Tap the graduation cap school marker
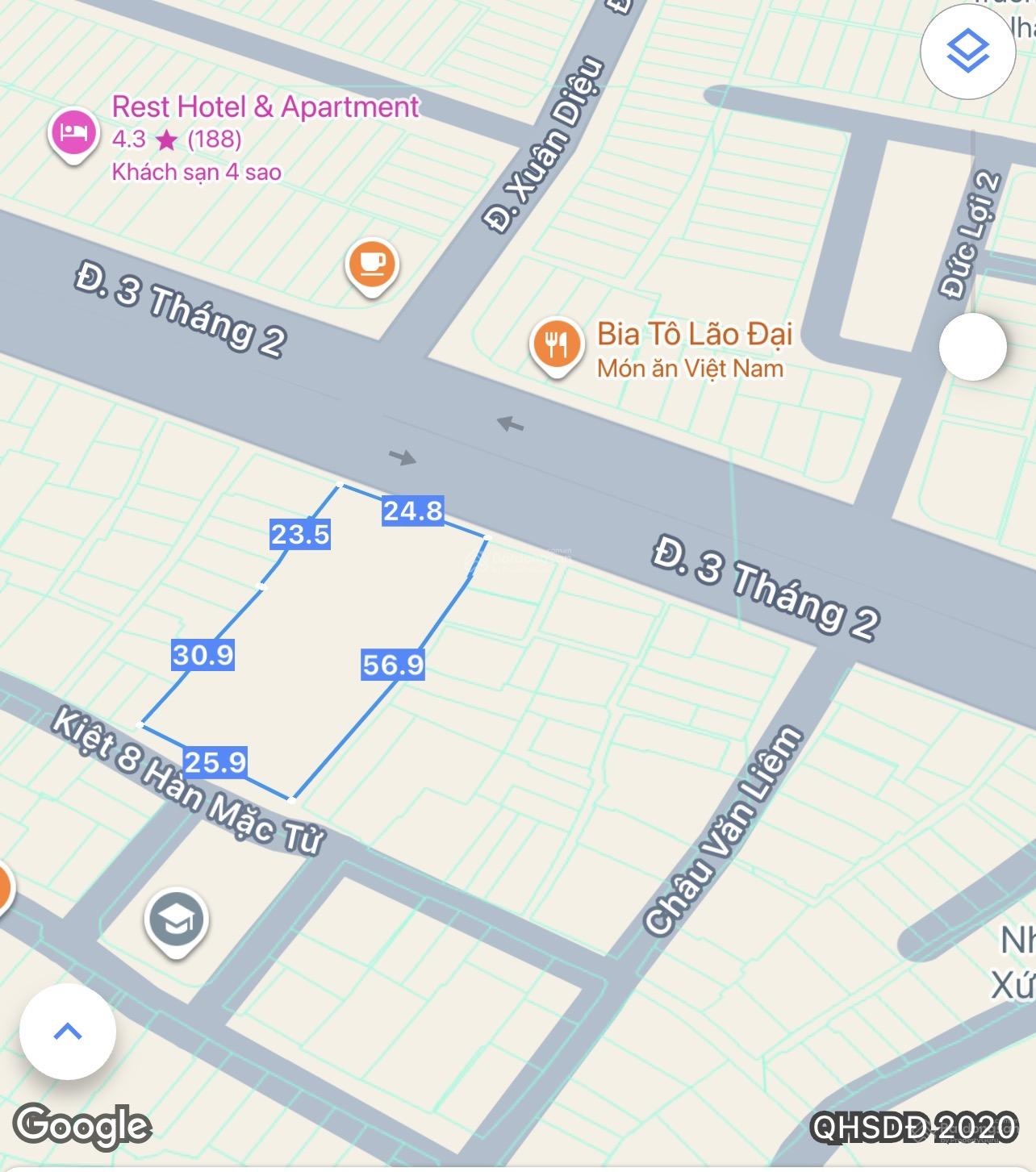1036x1172 pixels. click(x=177, y=920)
